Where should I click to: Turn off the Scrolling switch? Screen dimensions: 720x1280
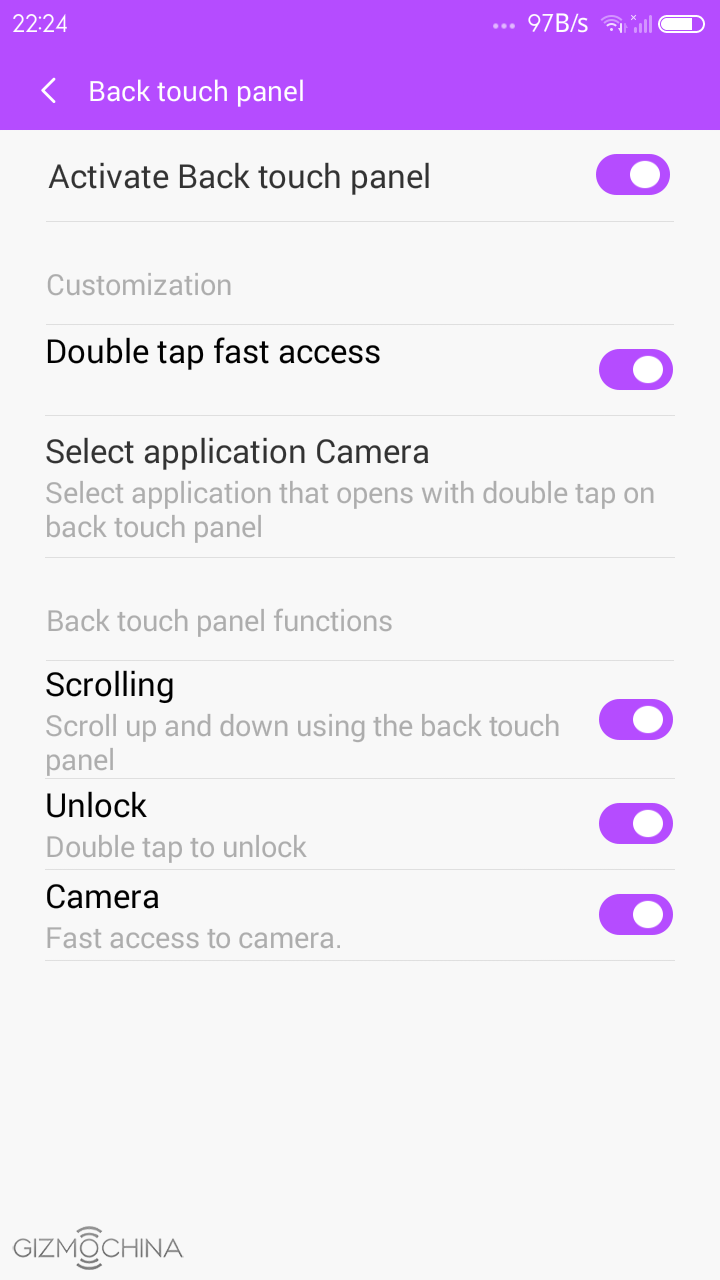point(635,720)
